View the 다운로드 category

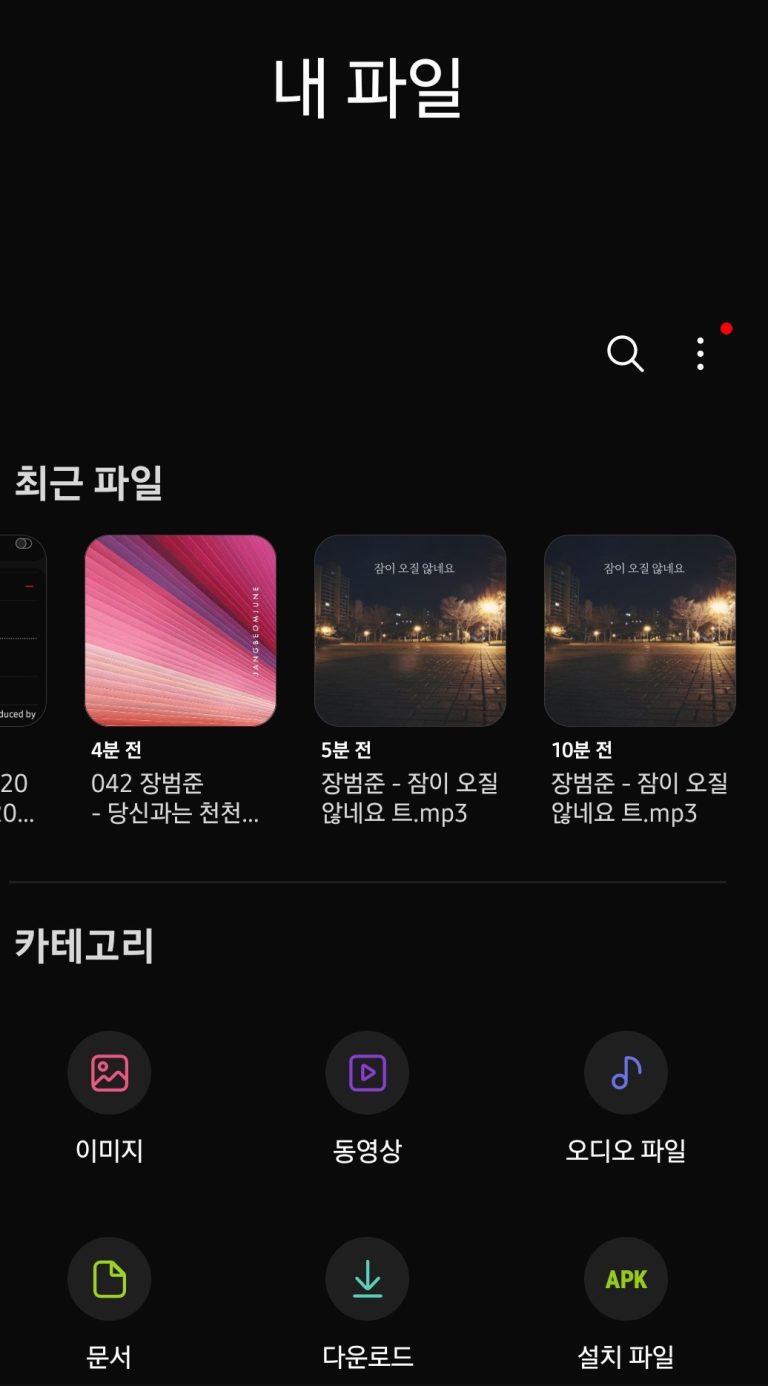[367, 1279]
